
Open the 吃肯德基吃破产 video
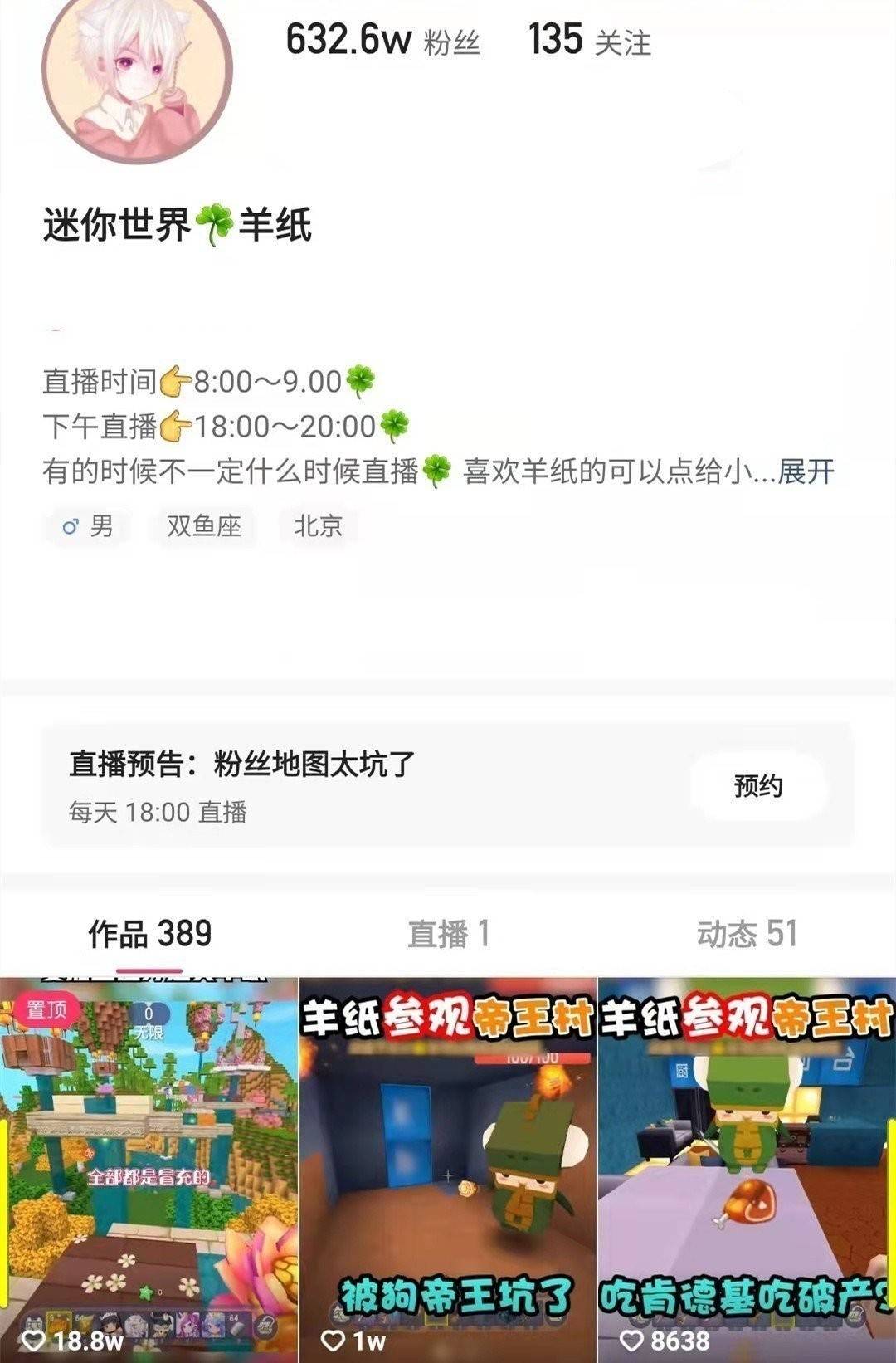(x=747, y=1170)
